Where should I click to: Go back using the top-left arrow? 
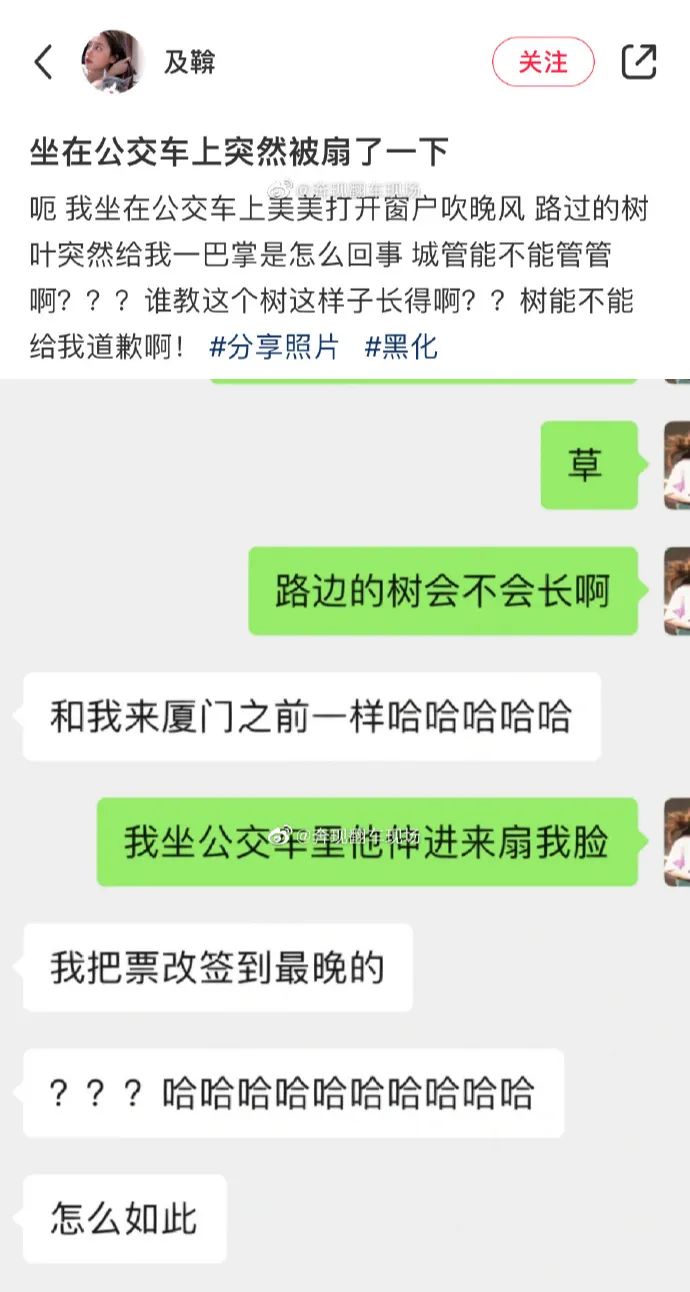(43, 62)
